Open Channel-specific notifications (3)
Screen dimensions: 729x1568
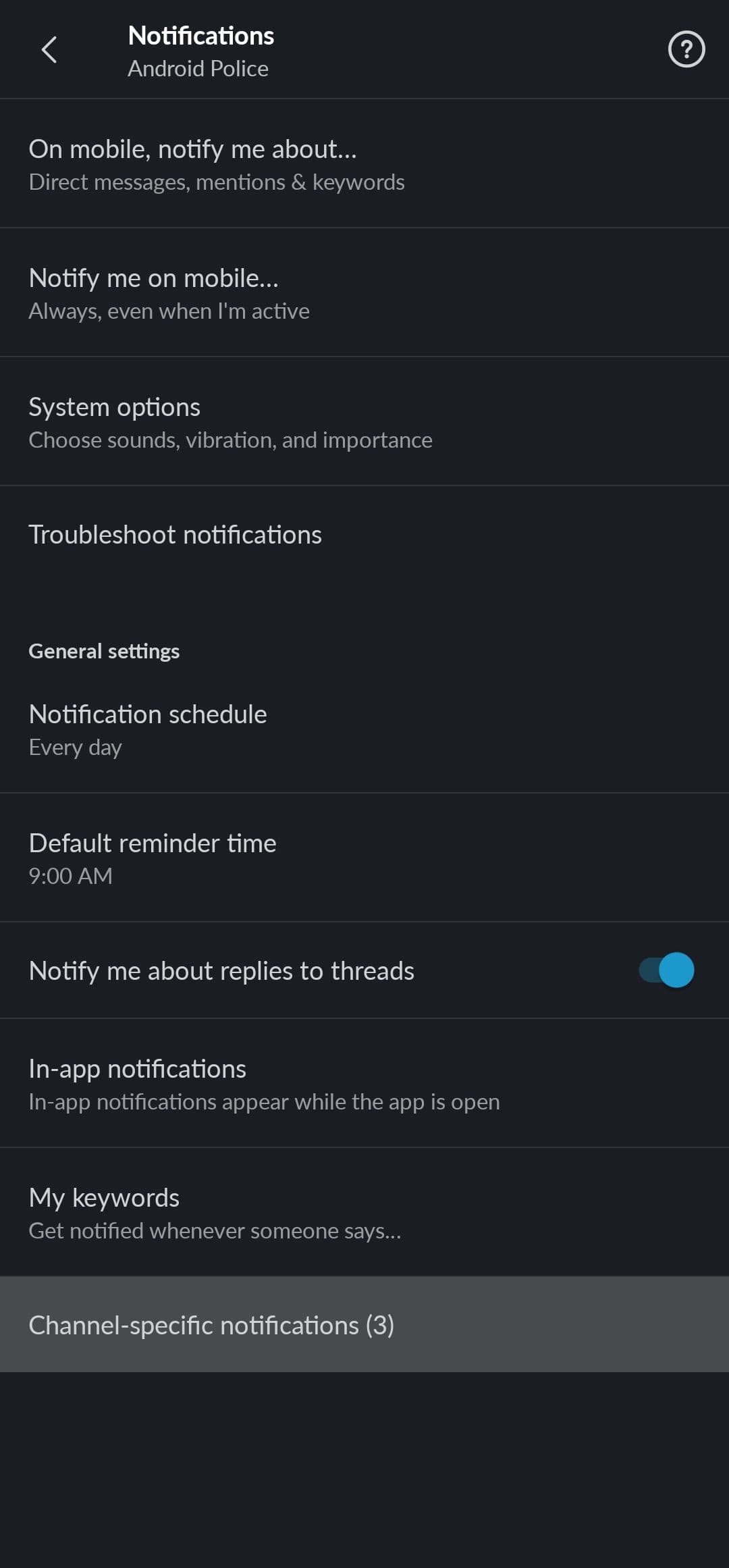(364, 1325)
